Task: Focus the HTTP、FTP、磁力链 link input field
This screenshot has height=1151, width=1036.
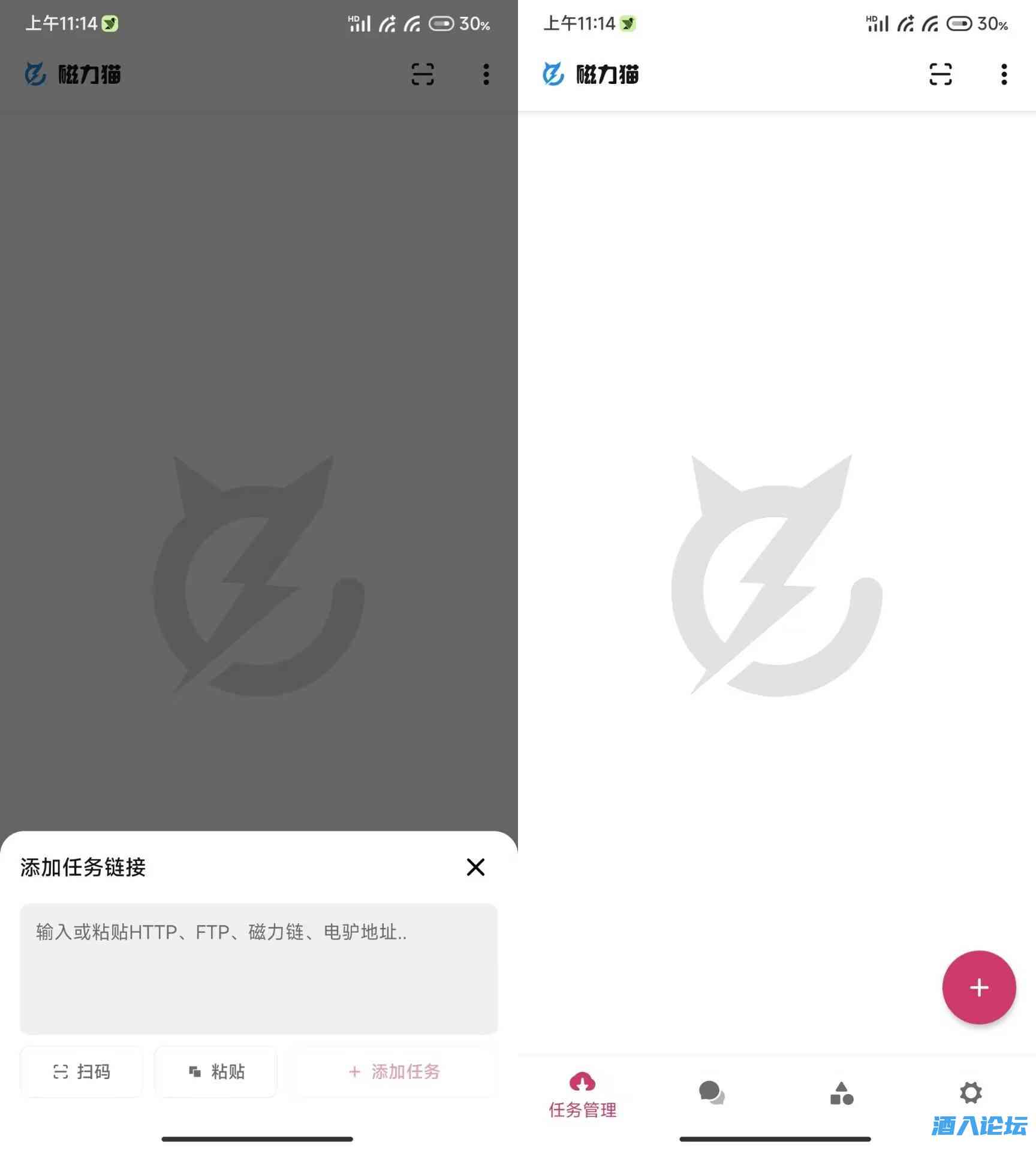Action: pos(258,968)
